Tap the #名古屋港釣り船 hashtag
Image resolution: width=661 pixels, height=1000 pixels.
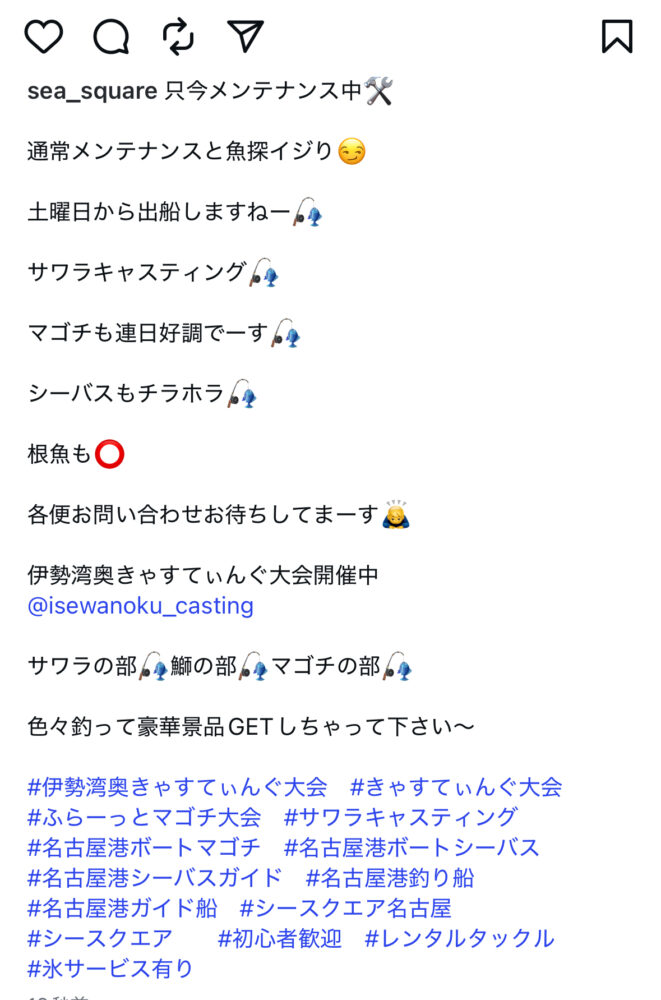tap(390, 878)
